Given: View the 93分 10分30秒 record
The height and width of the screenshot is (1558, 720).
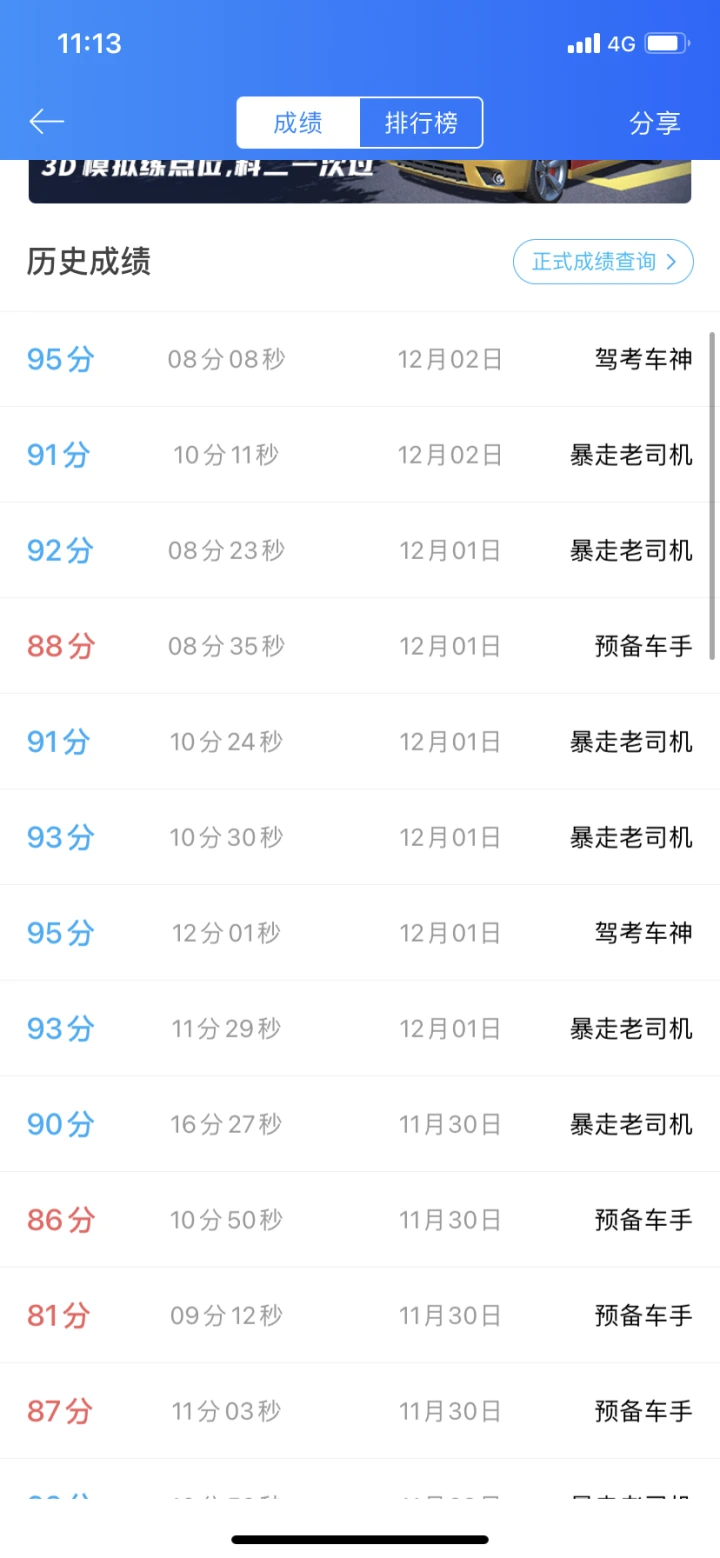Looking at the screenshot, I should pos(360,837).
